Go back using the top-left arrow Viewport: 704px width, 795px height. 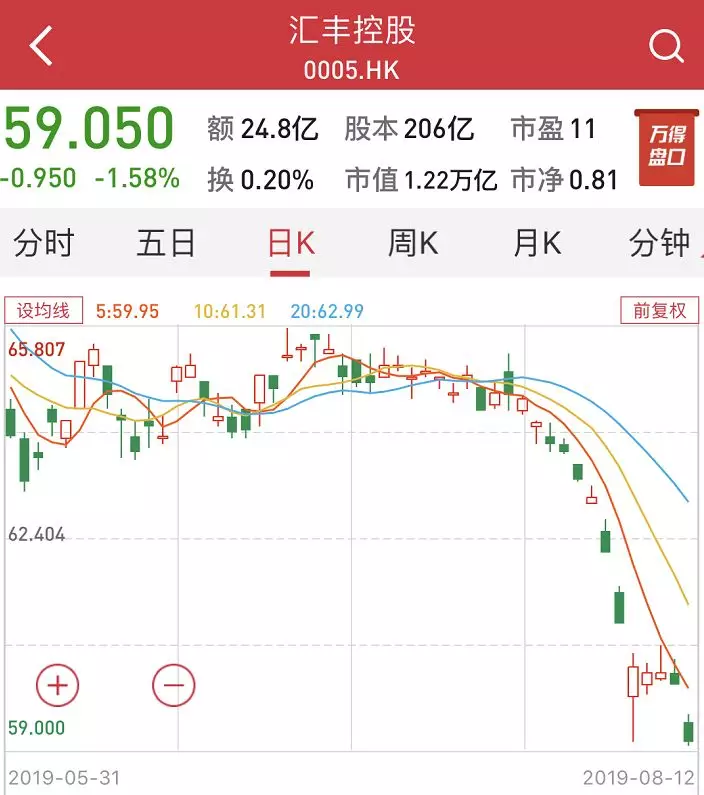coord(41,46)
